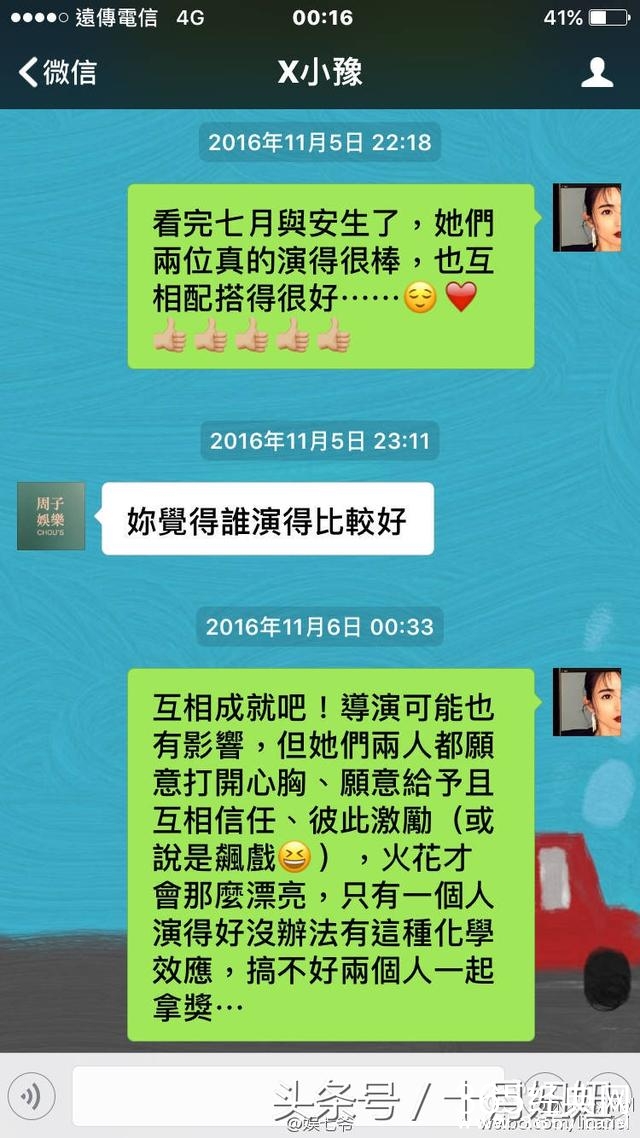Open the 周子娛樂 avatar profile
The image size is (640, 1138).
click(51, 516)
